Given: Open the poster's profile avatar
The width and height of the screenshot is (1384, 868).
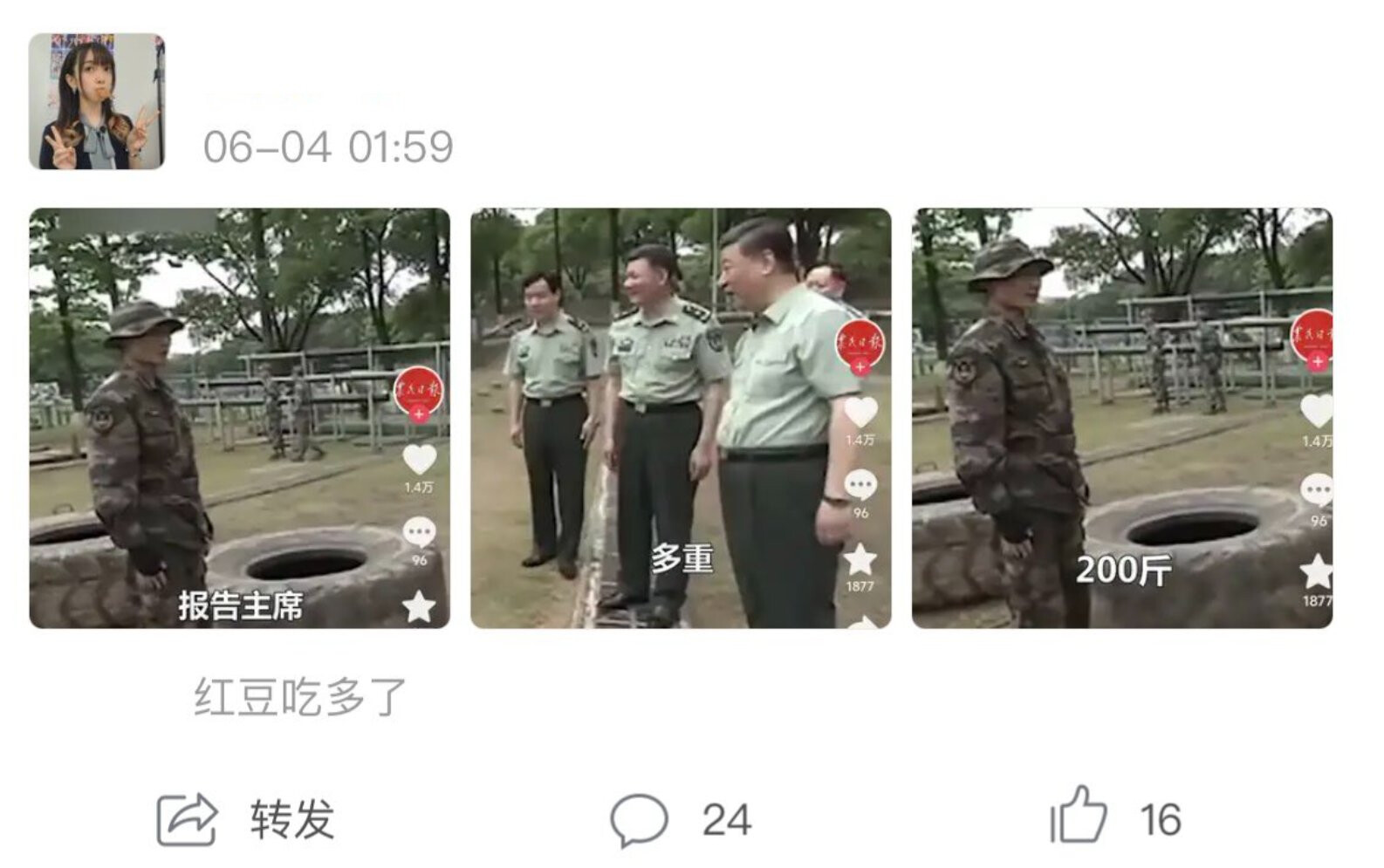Looking at the screenshot, I should (x=96, y=101).
